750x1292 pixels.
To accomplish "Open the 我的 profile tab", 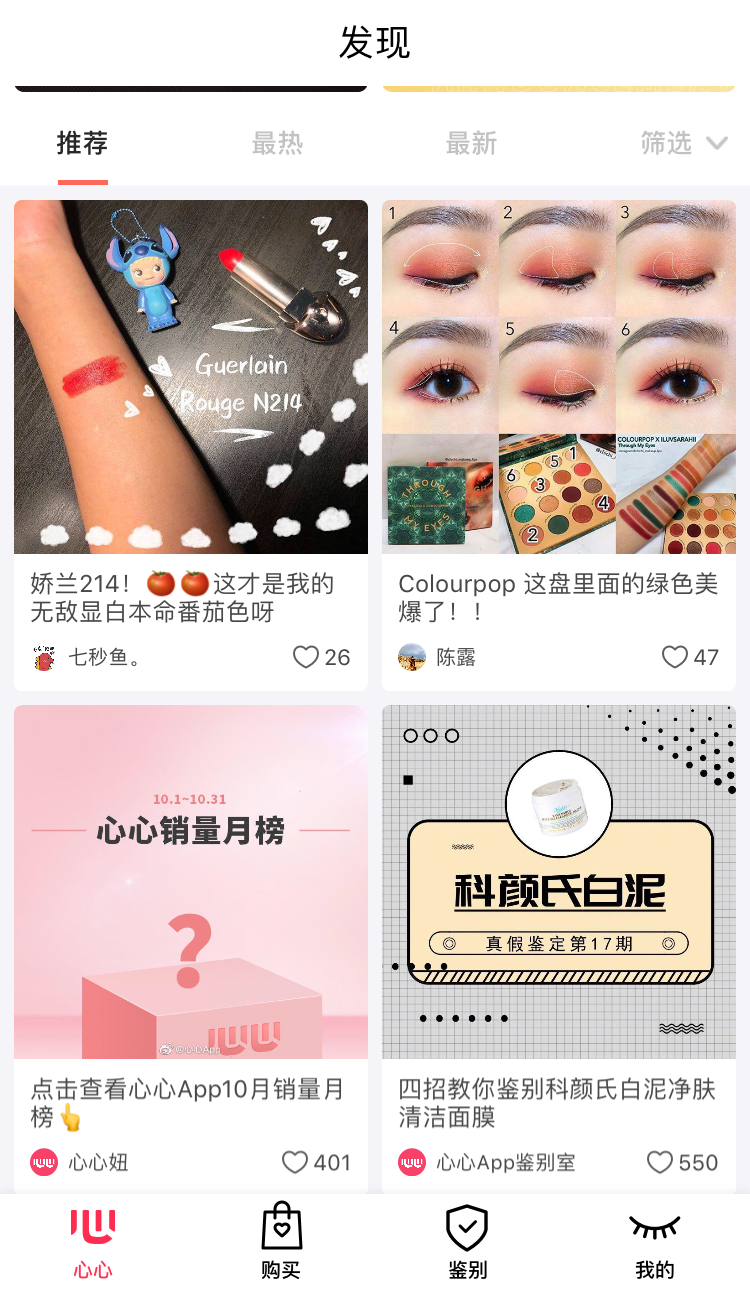I will point(654,1241).
